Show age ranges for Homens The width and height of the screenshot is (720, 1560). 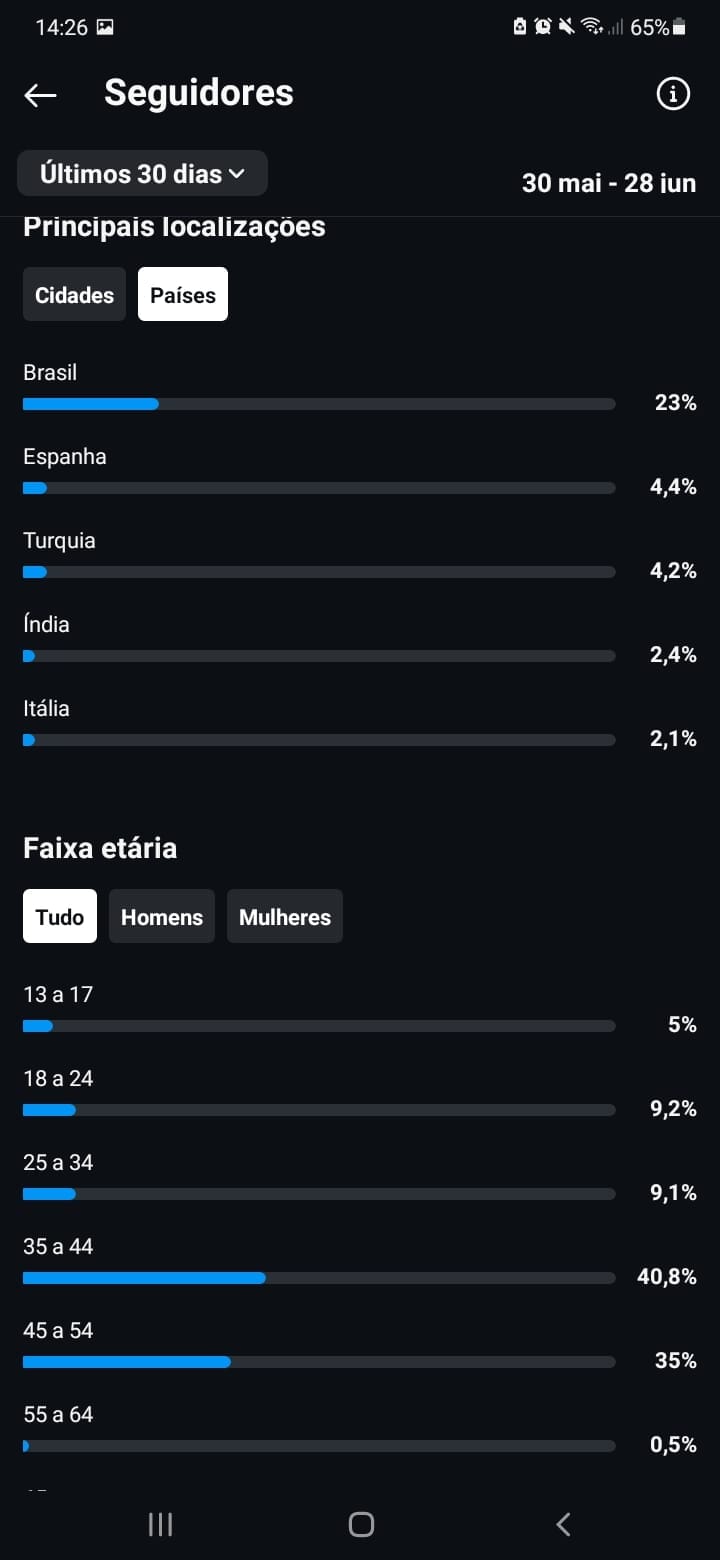pyautogui.click(x=162, y=916)
